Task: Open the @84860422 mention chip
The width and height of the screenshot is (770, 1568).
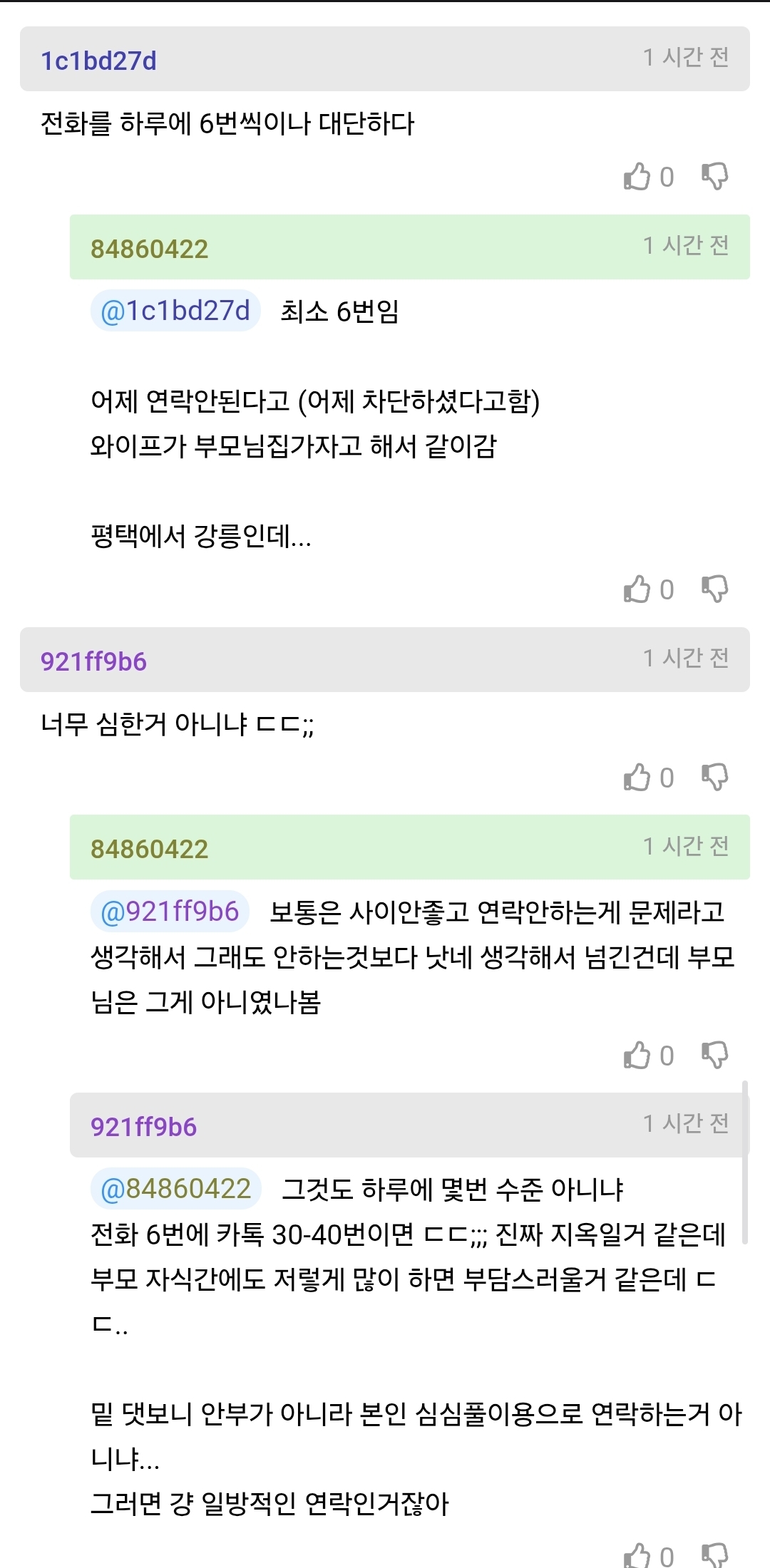Action: coord(176,1189)
